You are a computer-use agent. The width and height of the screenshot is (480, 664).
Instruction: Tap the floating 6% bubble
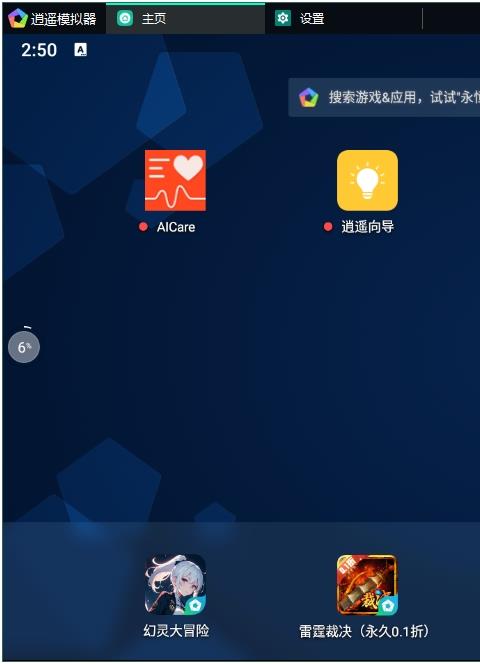point(24,347)
